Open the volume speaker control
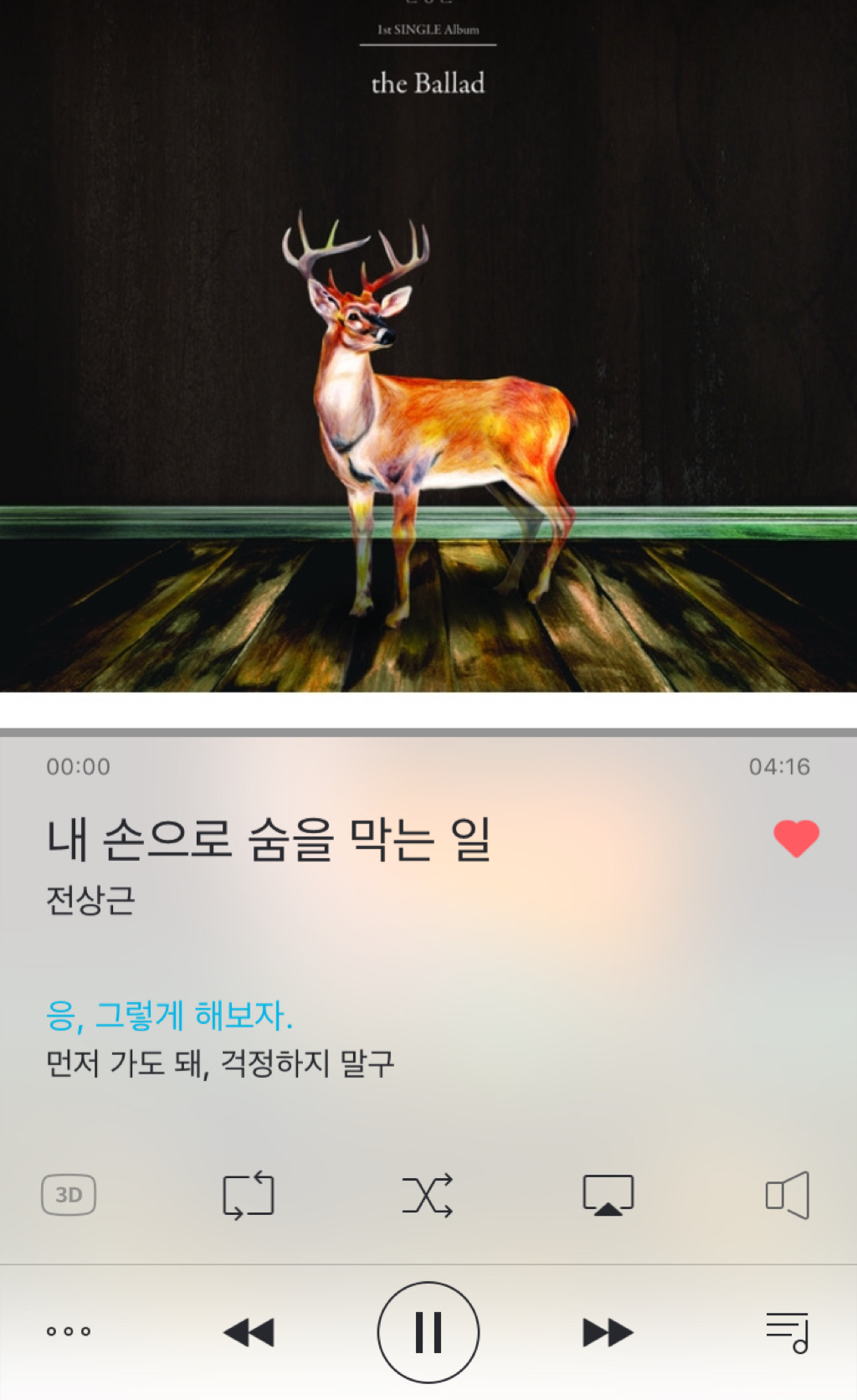The image size is (857, 1400). click(788, 1195)
